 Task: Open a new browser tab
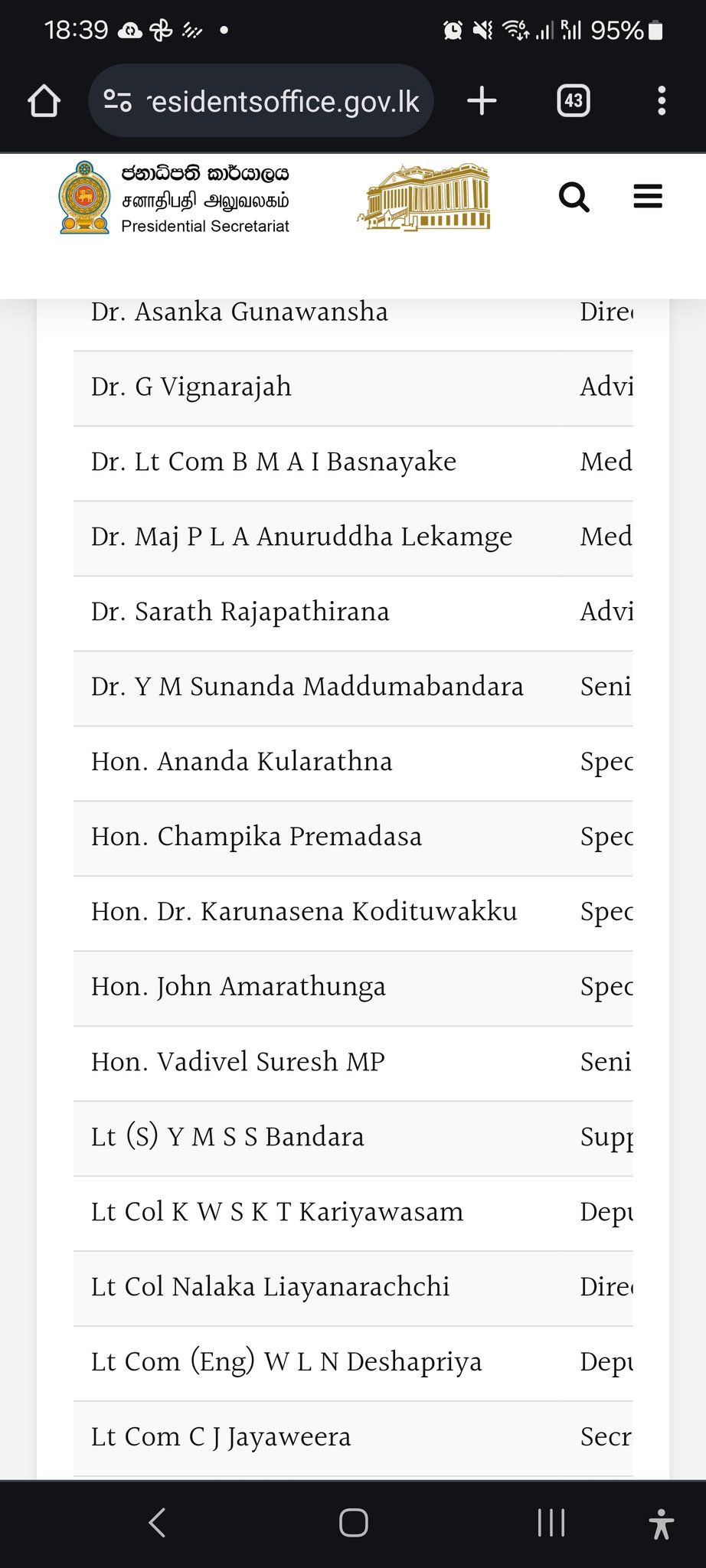click(x=482, y=100)
